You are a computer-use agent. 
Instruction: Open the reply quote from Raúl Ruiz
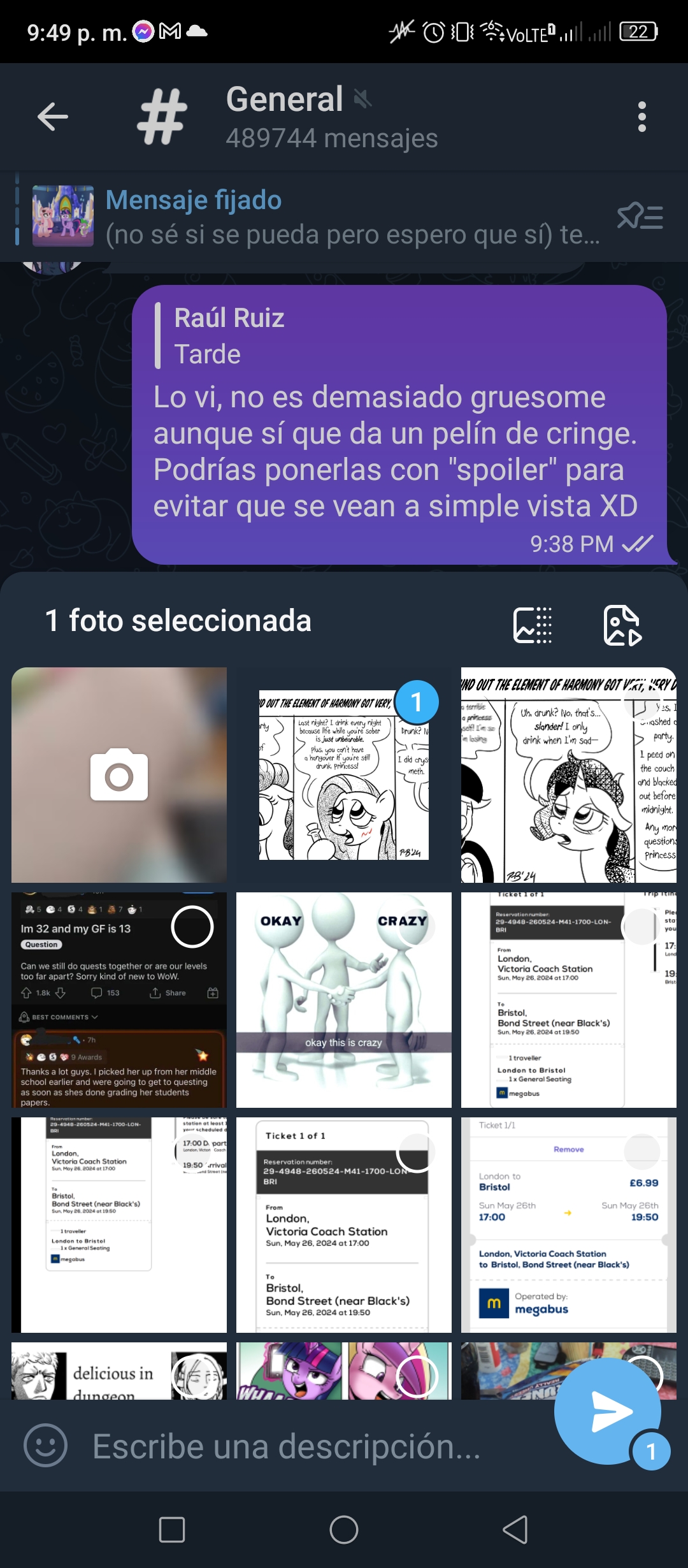click(x=229, y=336)
